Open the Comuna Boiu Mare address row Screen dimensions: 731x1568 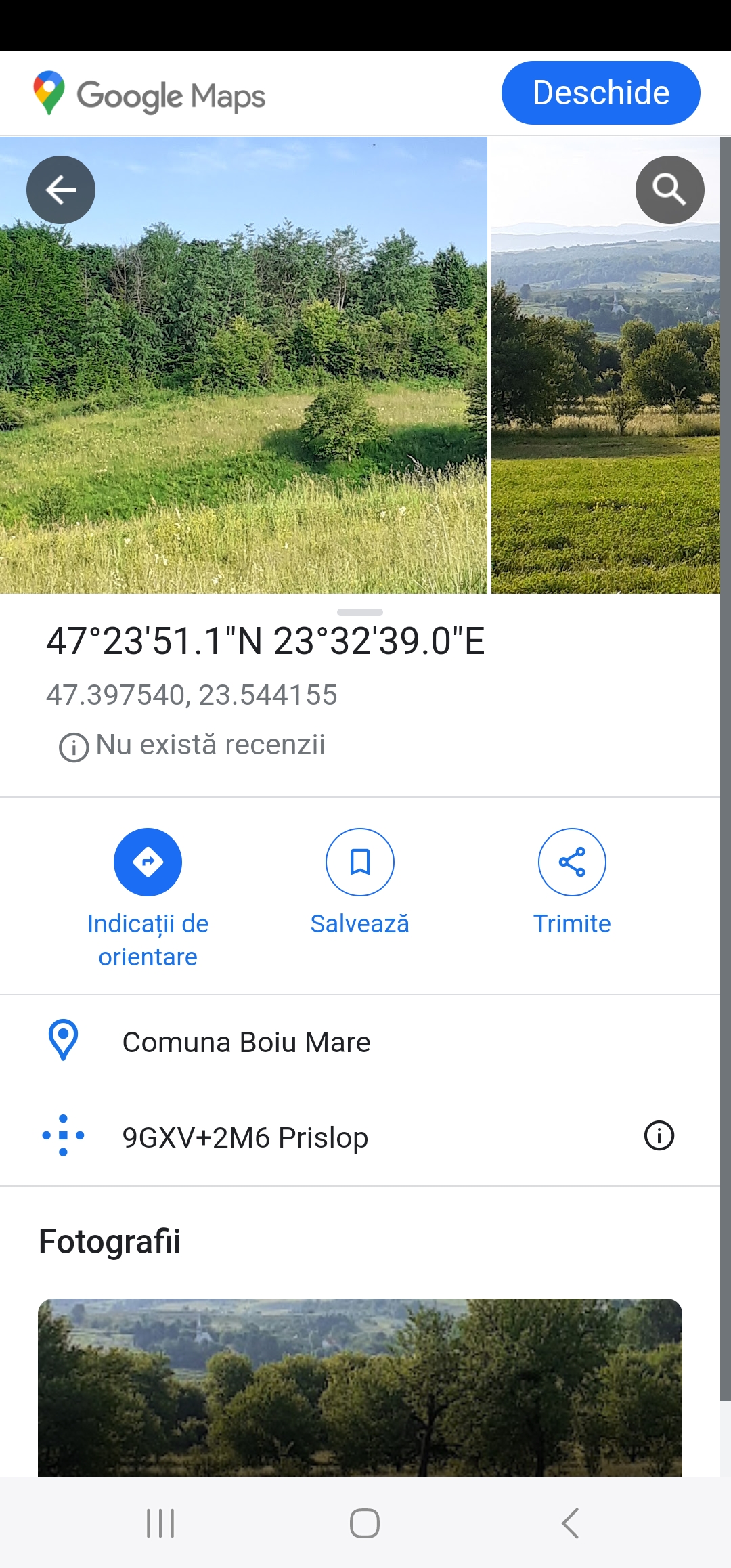click(246, 1043)
